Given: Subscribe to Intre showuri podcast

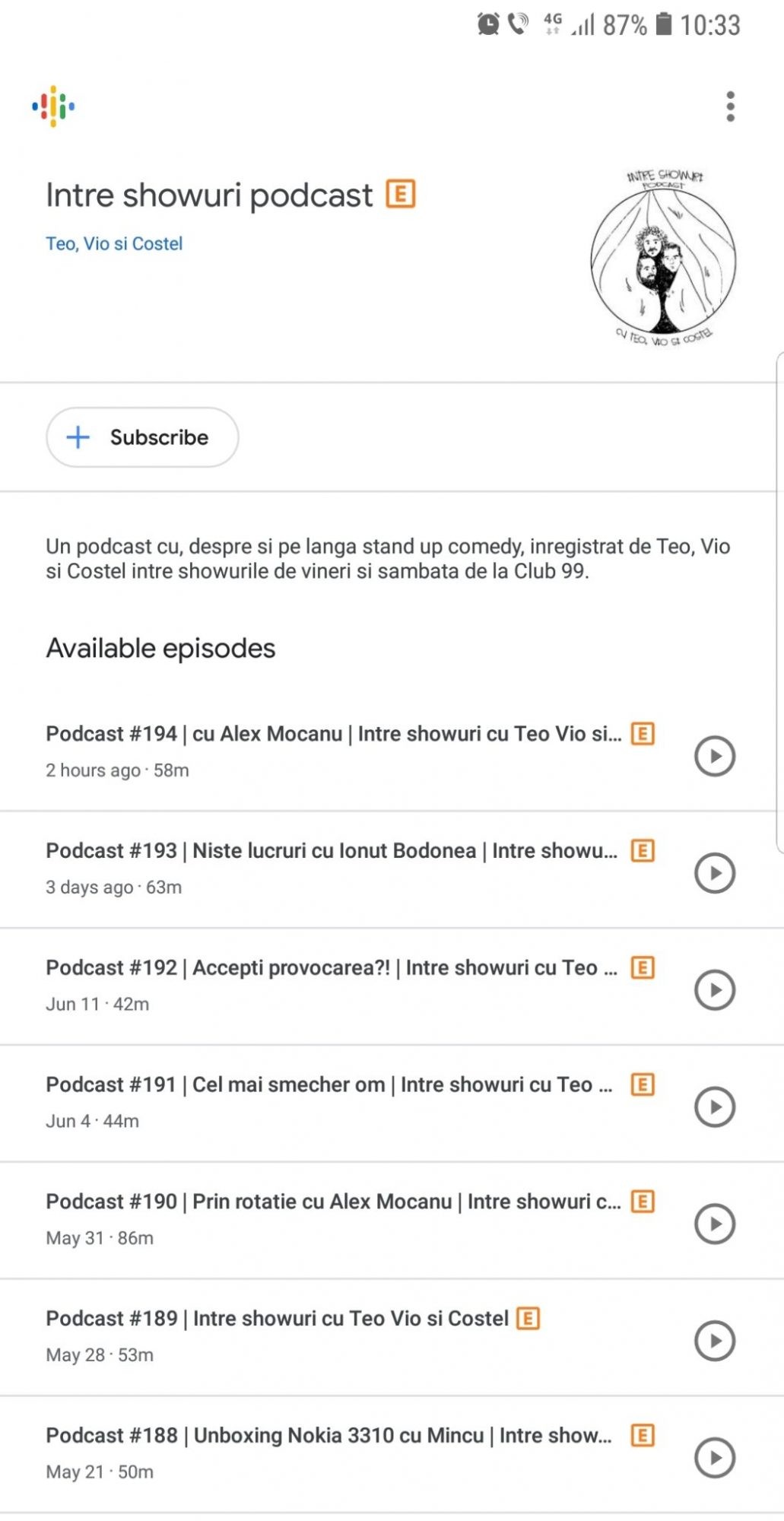Looking at the screenshot, I should point(142,437).
